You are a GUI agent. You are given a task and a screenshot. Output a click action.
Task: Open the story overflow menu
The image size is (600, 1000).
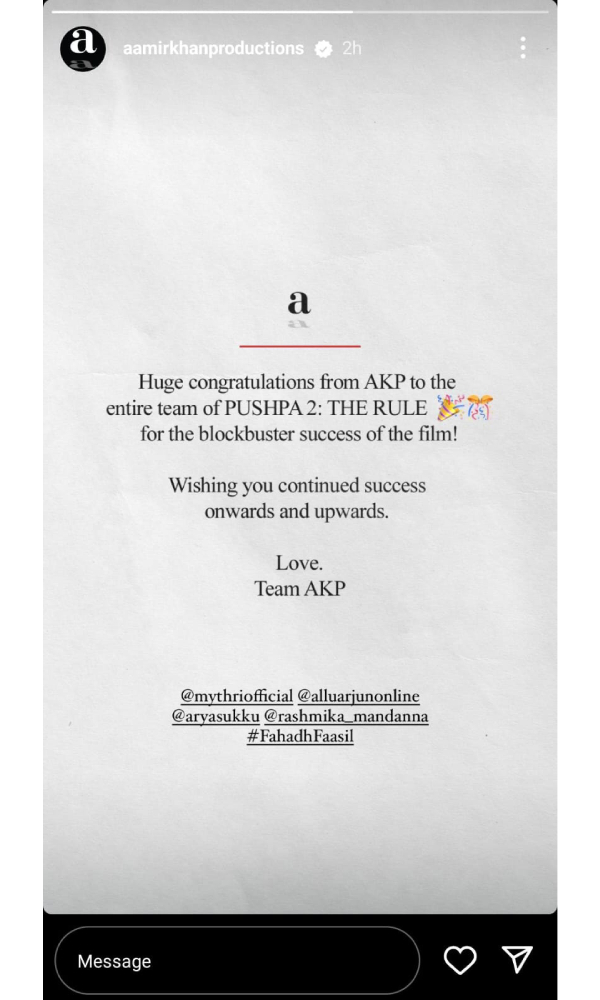pos(522,48)
